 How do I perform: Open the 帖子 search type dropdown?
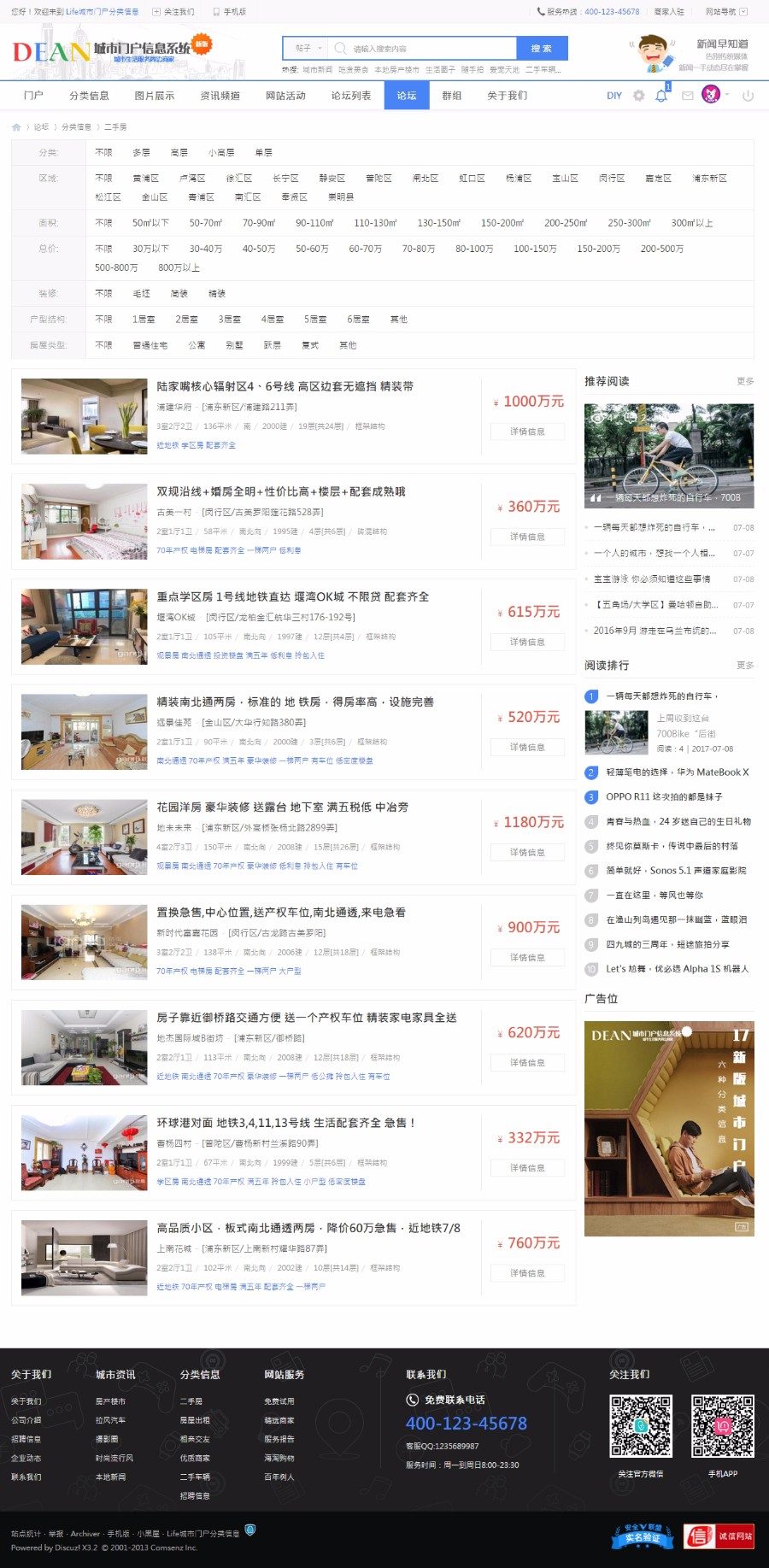pyautogui.click(x=308, y=49)
